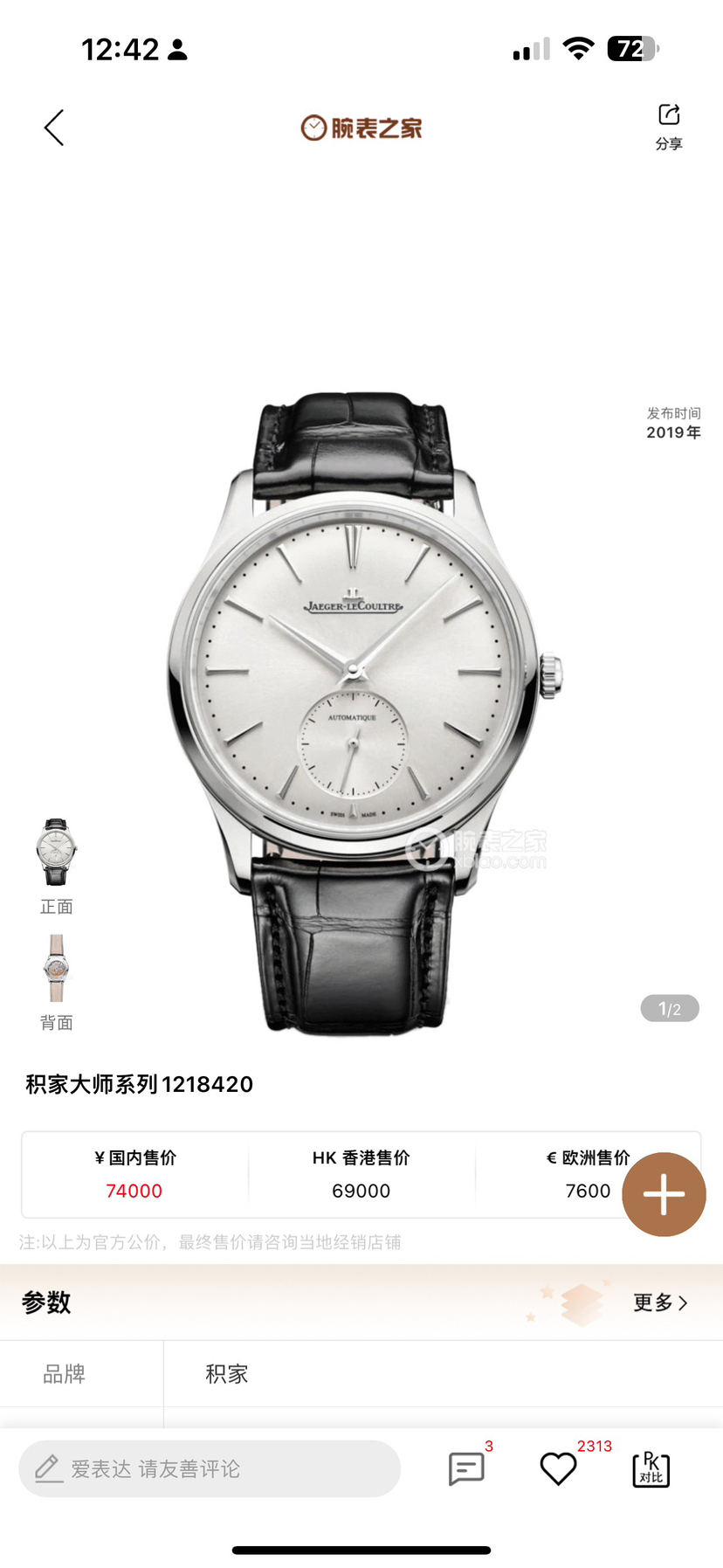Go back using the top-left arrow
This screenshot has width=723, height=1568.
[x=54, y=128]
